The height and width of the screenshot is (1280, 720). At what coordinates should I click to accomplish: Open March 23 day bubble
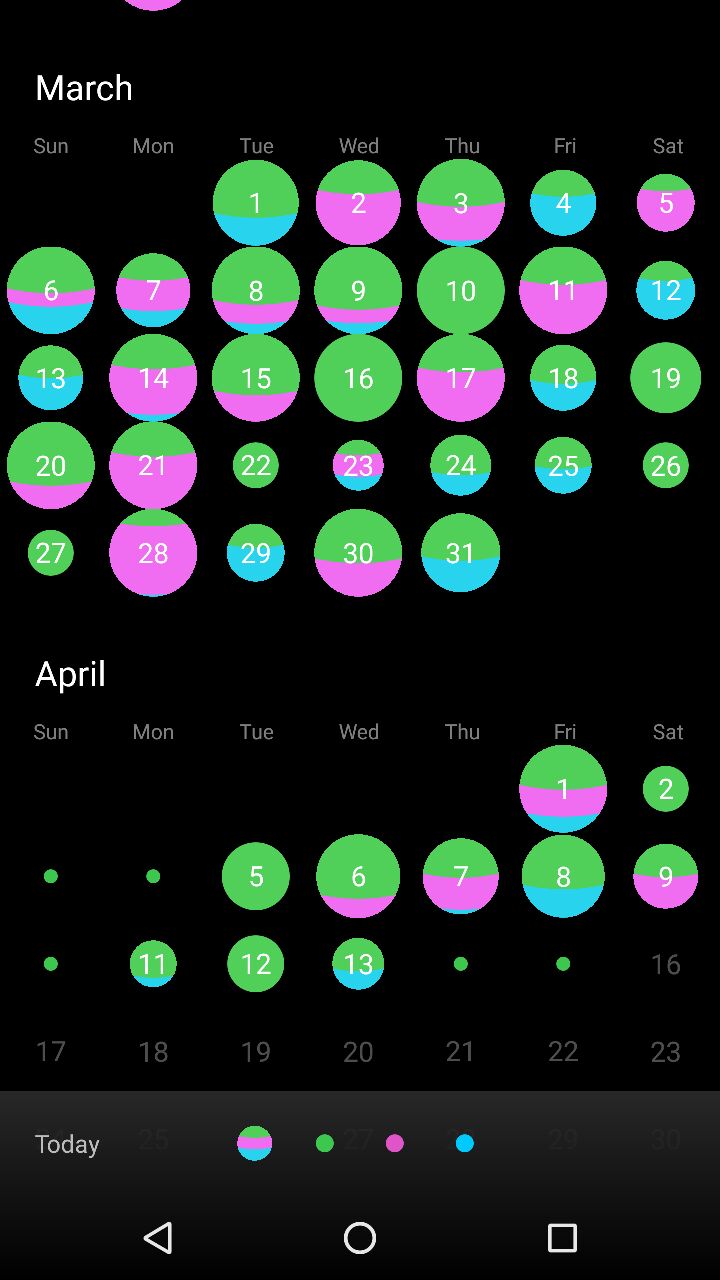pos(358,465)
